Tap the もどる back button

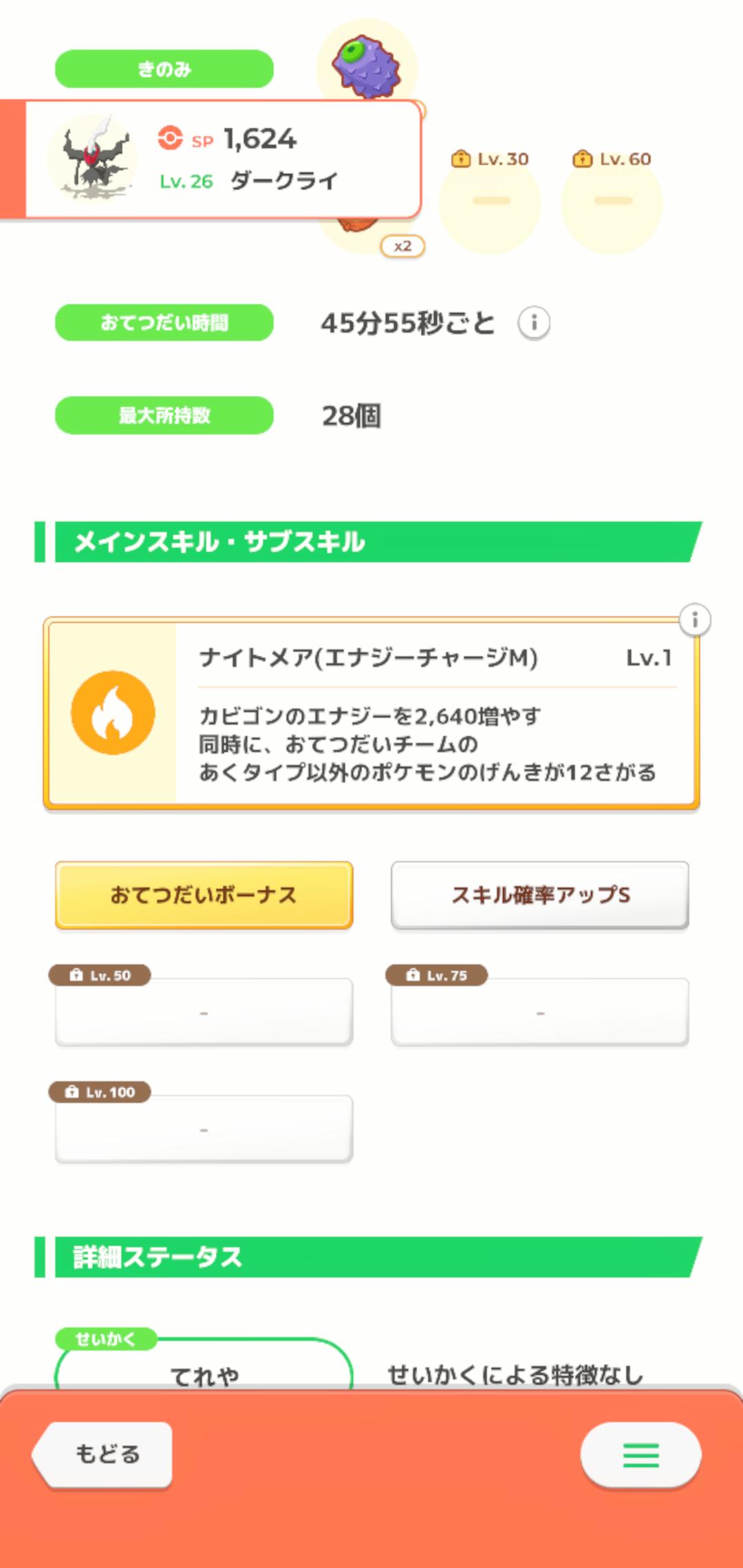tap(103, 1454)
